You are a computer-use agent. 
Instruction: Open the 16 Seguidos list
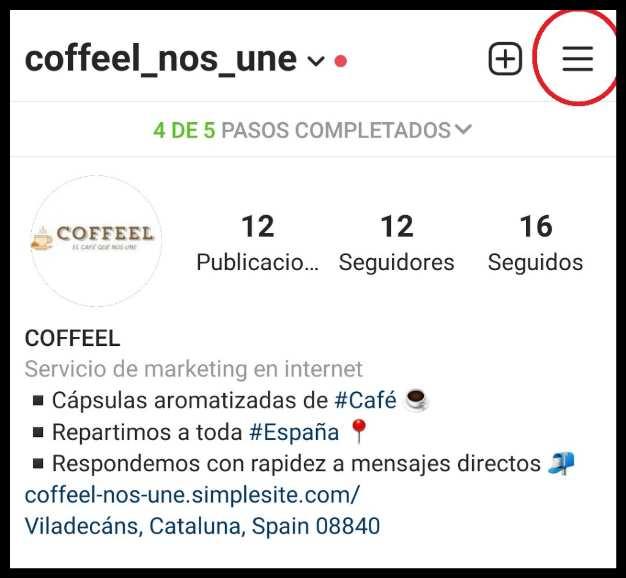click(x=535, y=244)
